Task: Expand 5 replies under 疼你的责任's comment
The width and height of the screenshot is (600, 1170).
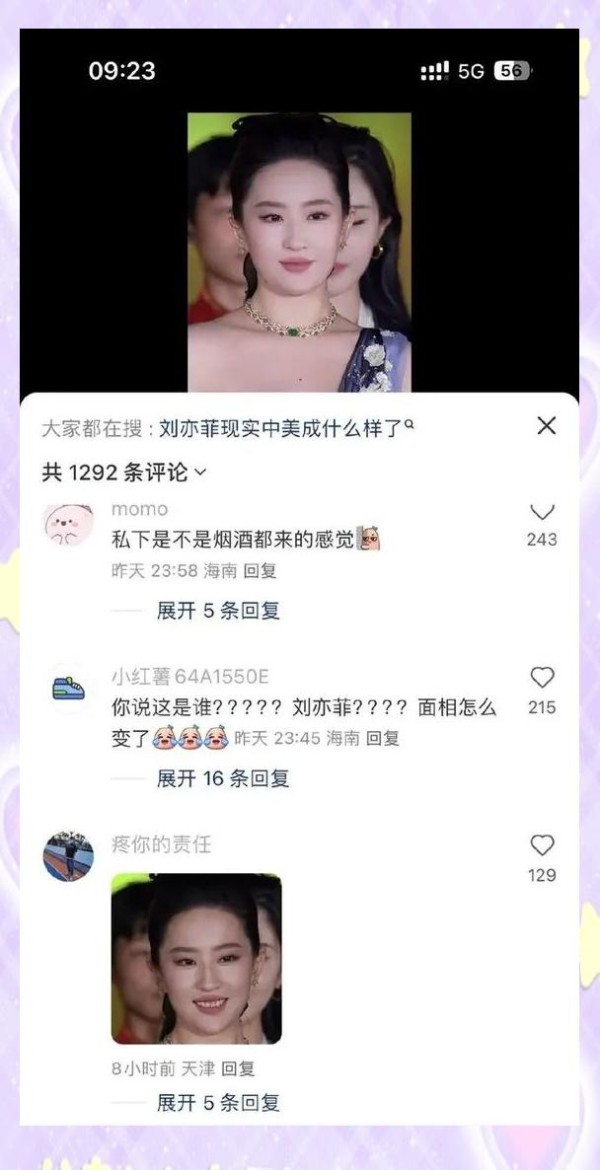Action: pyautogui.click(x=217, y=1103)
